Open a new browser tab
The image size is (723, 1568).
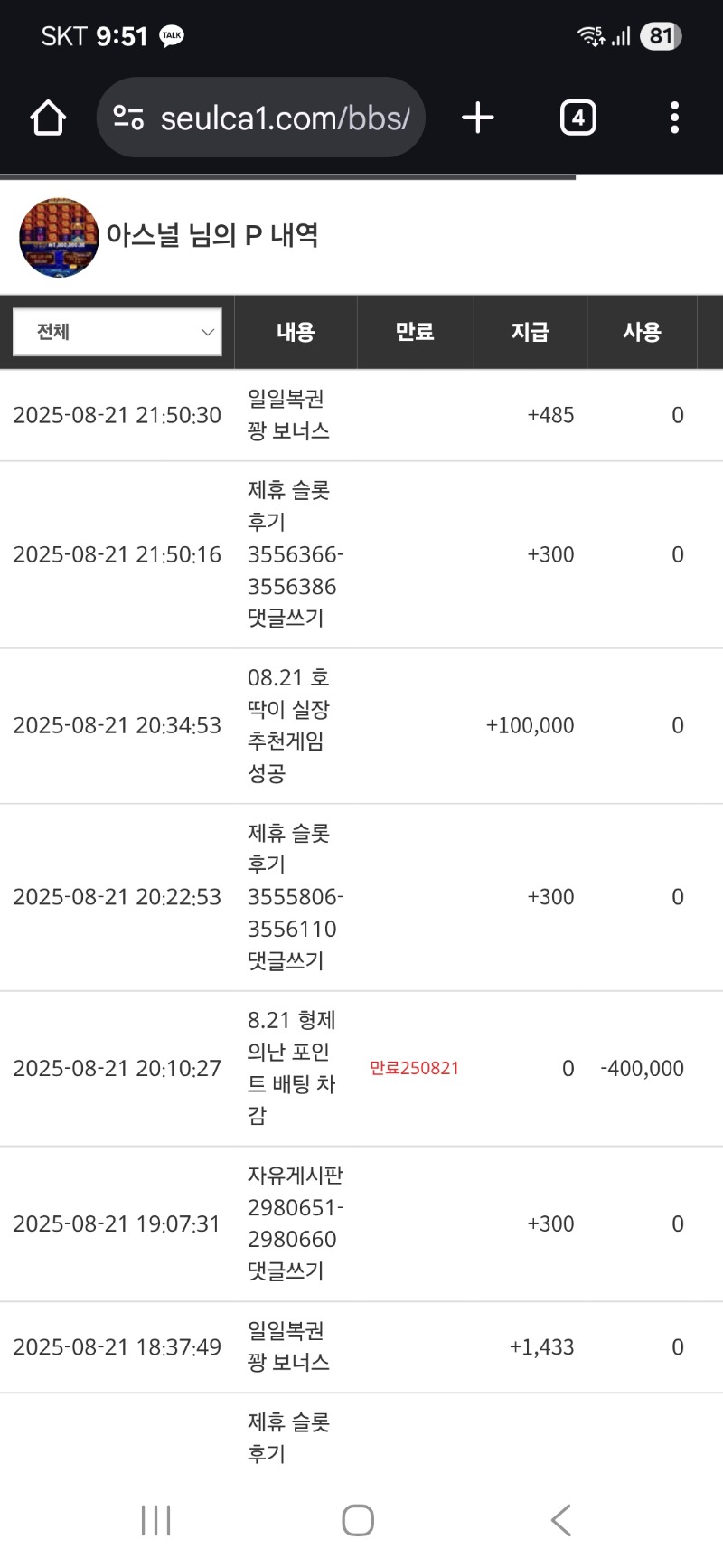(x=478, y=118)
